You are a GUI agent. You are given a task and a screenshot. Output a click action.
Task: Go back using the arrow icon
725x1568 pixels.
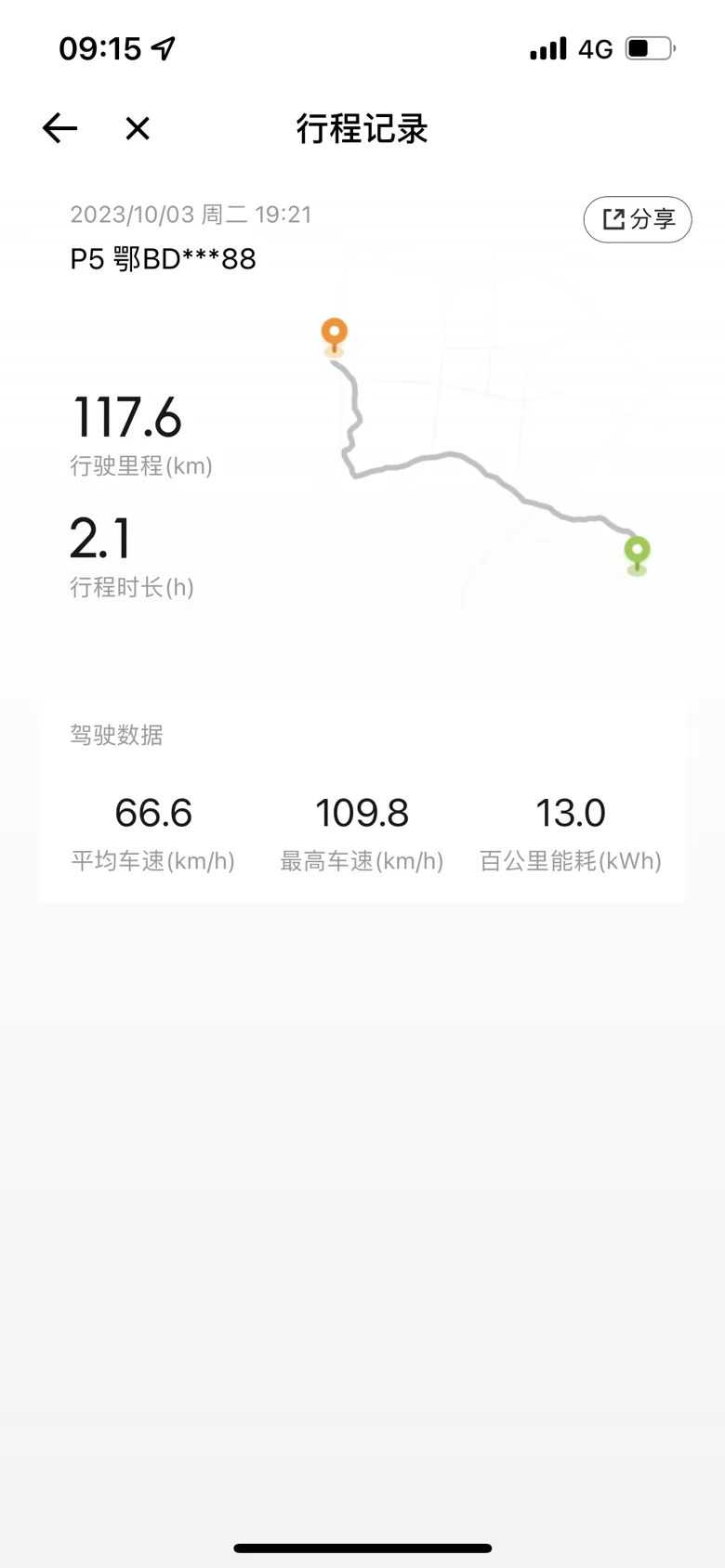pos(59,128)
